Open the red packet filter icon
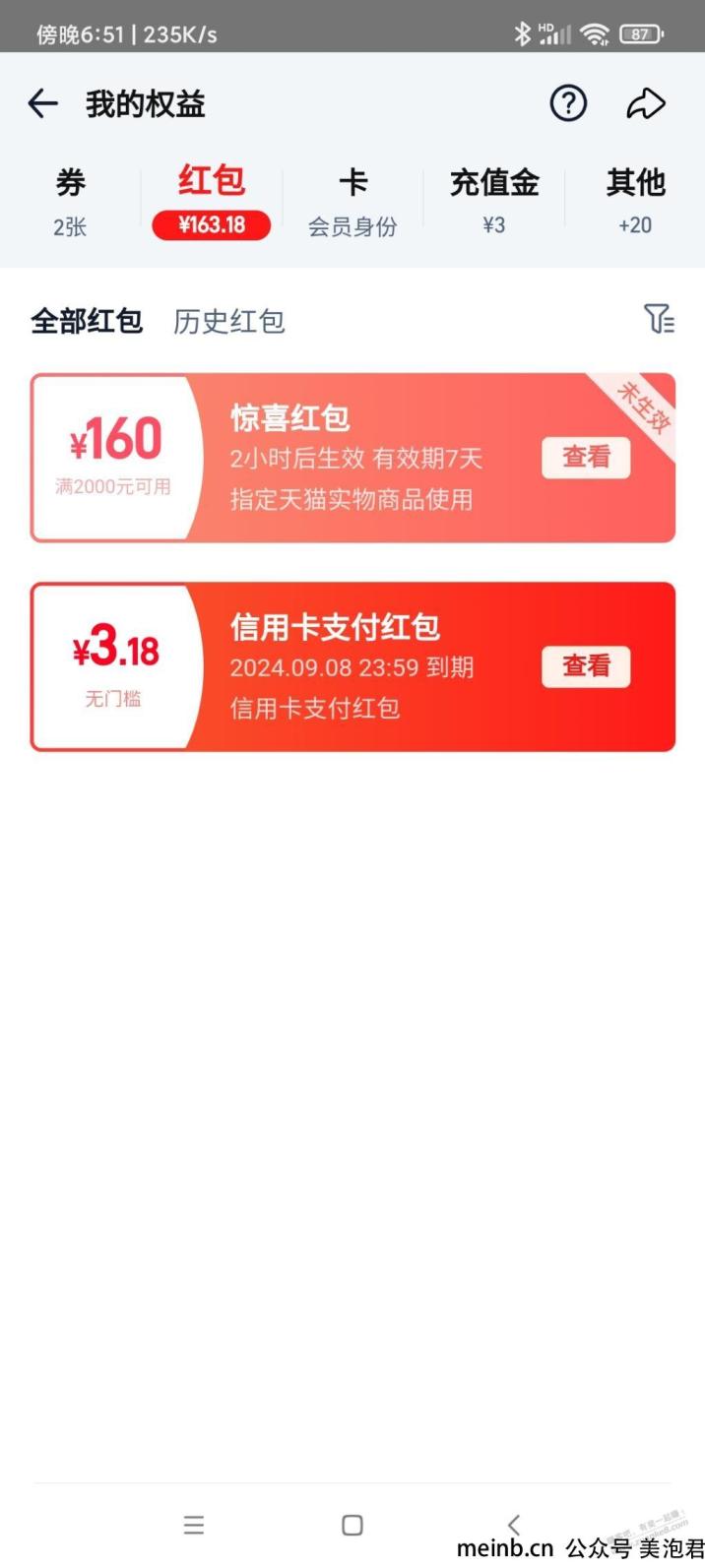Image resolution: width=705 pixels, height=1568 pixels. point(659,319)
